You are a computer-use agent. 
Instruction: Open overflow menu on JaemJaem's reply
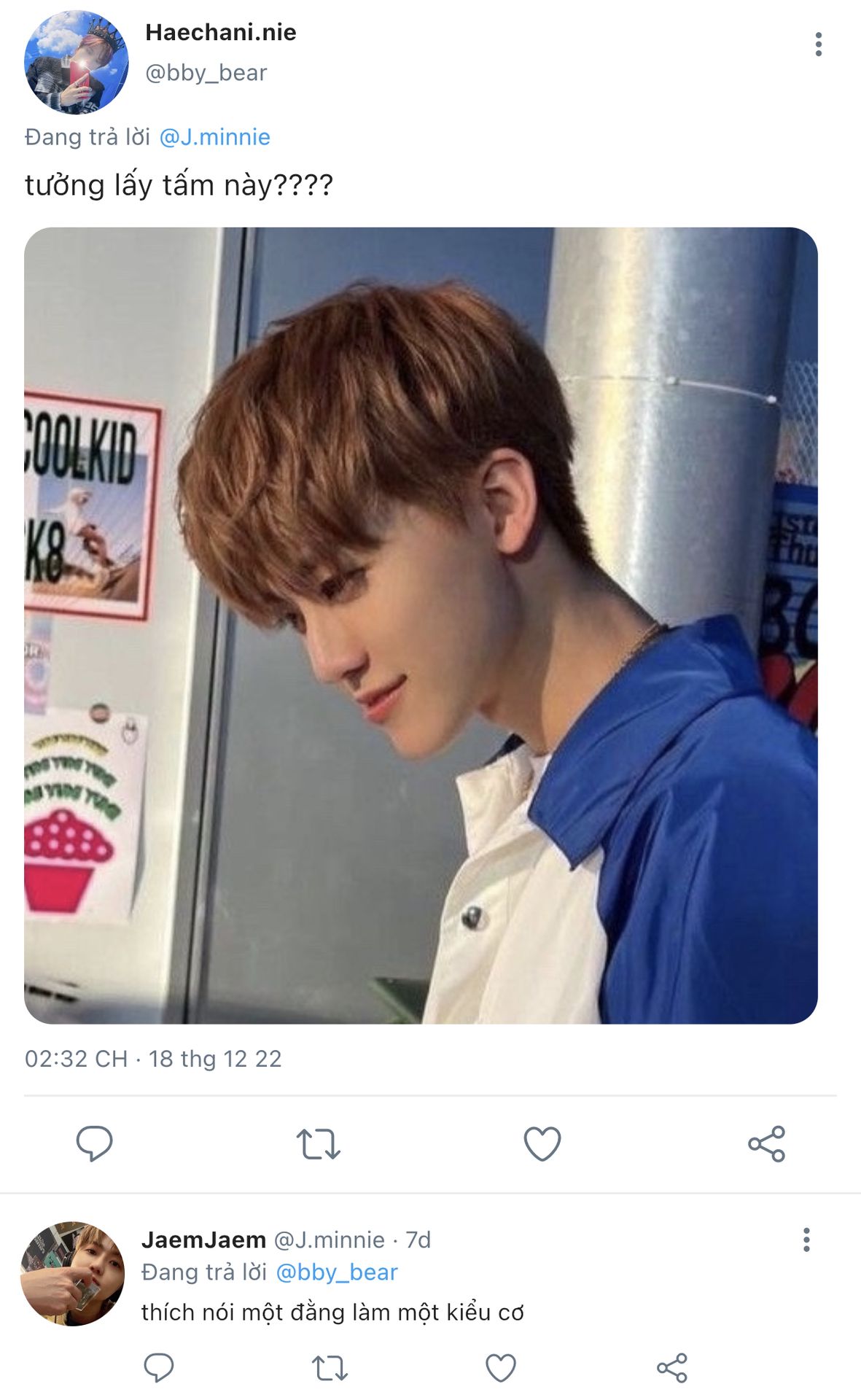pos(806,1240)
